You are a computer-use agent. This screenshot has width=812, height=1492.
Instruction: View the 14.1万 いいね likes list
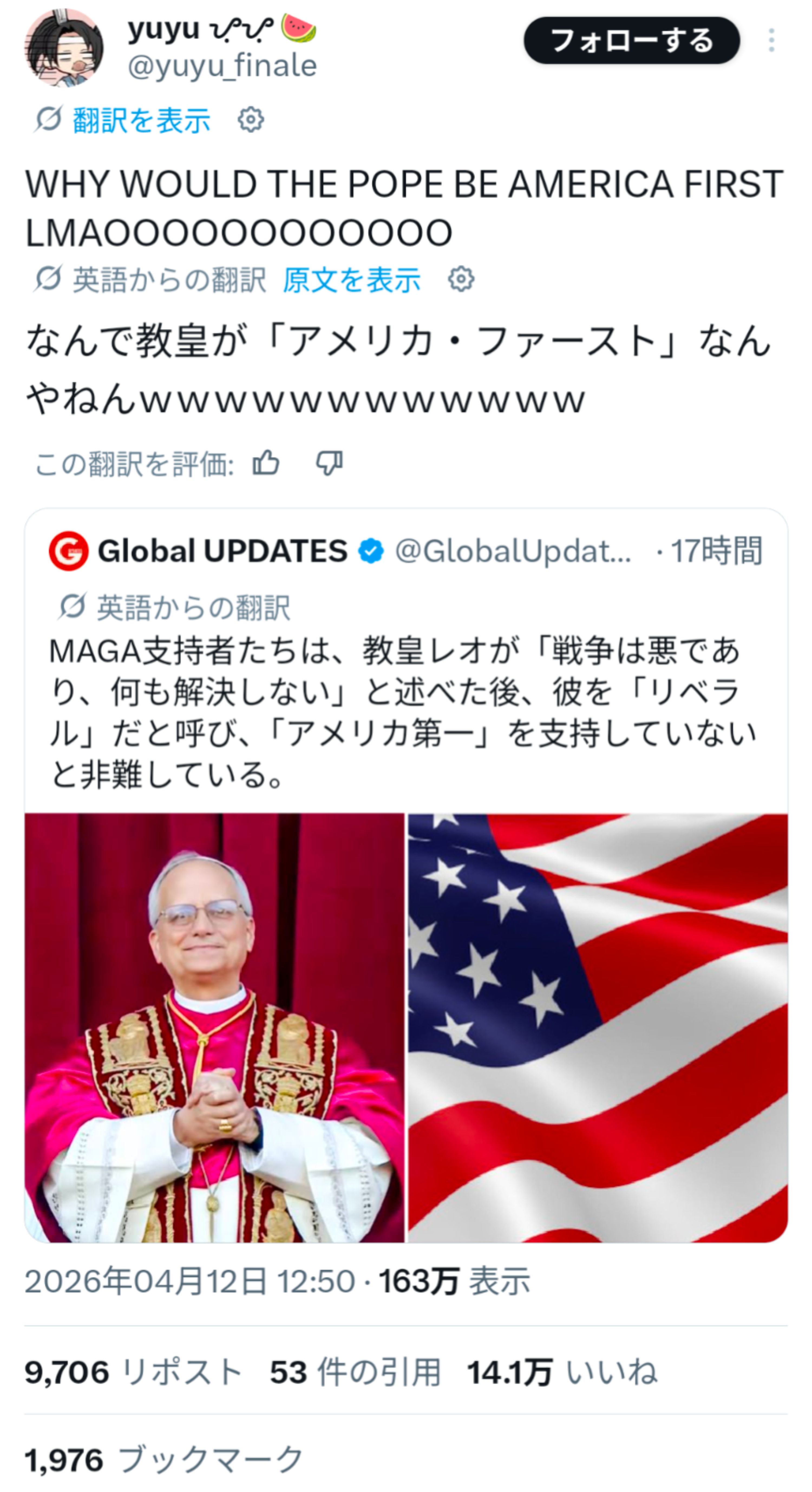pos(561,1372)
